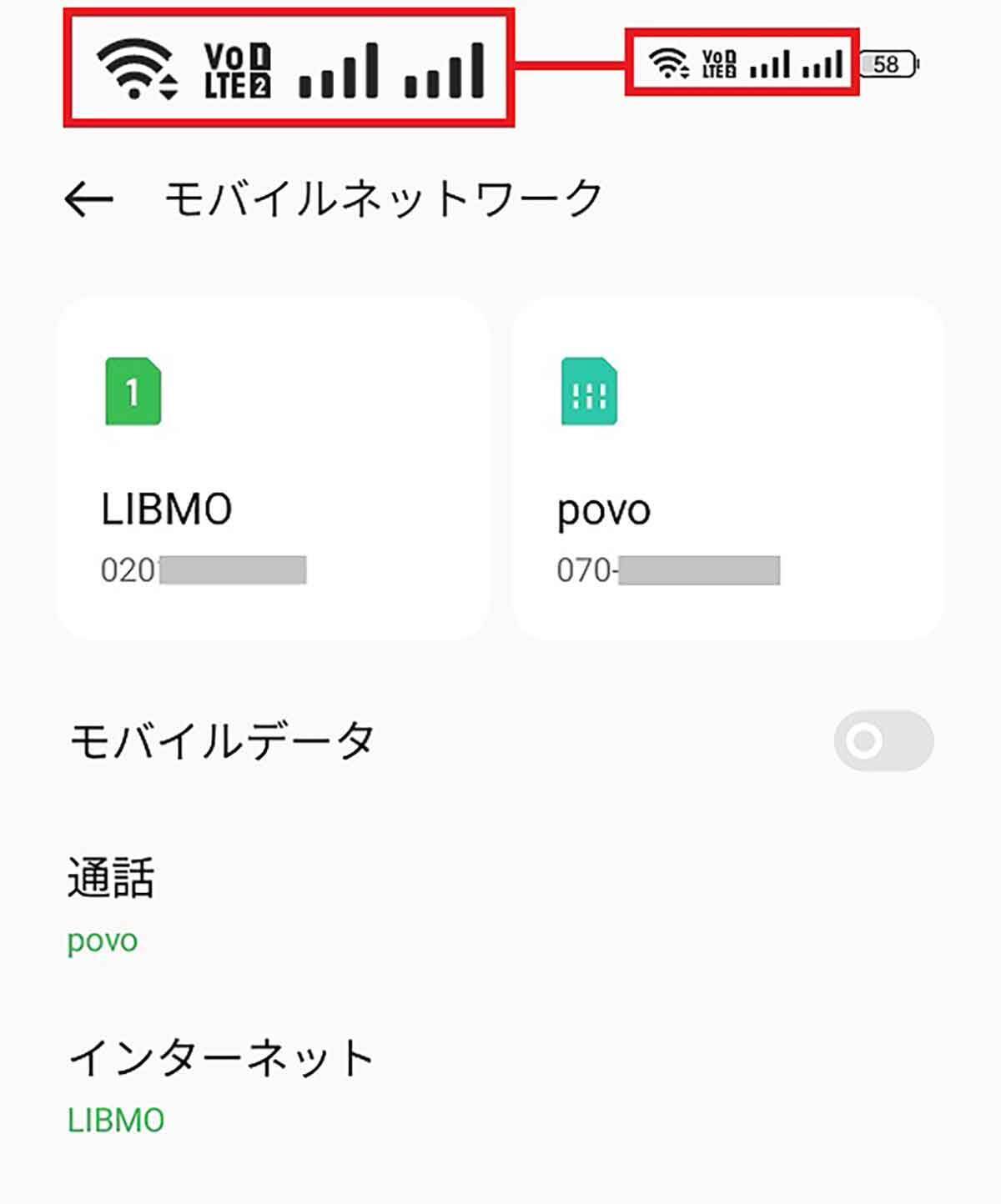Open the povo SIM card
The height and width of the screenshot is (1204, 1001).
[727, 469]
